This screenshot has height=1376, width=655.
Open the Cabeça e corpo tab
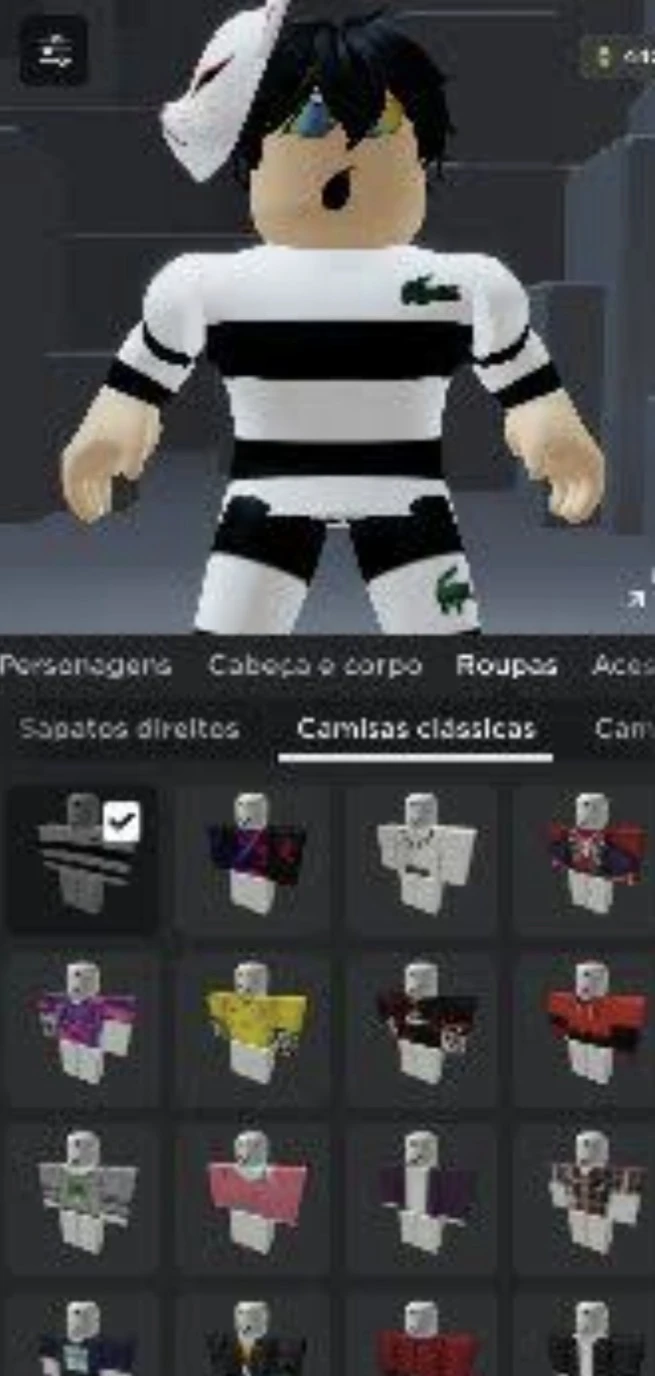(x=315, y=666)
